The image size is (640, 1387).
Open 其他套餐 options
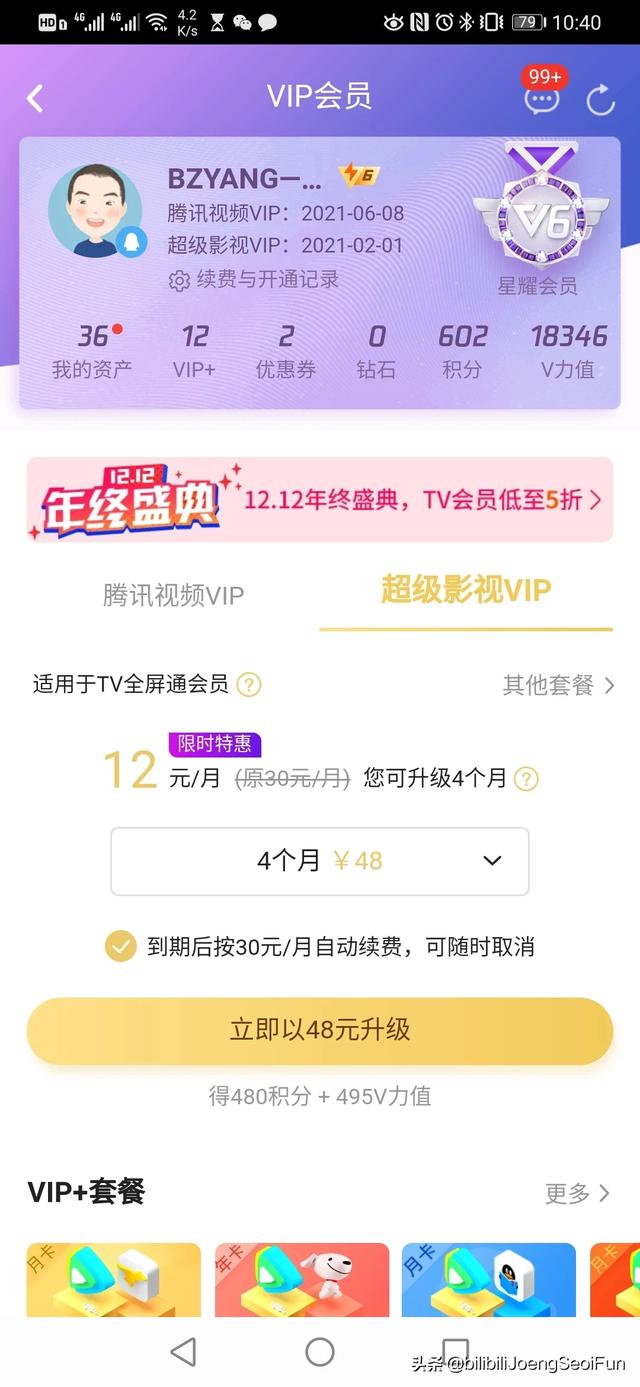[558, 685]
